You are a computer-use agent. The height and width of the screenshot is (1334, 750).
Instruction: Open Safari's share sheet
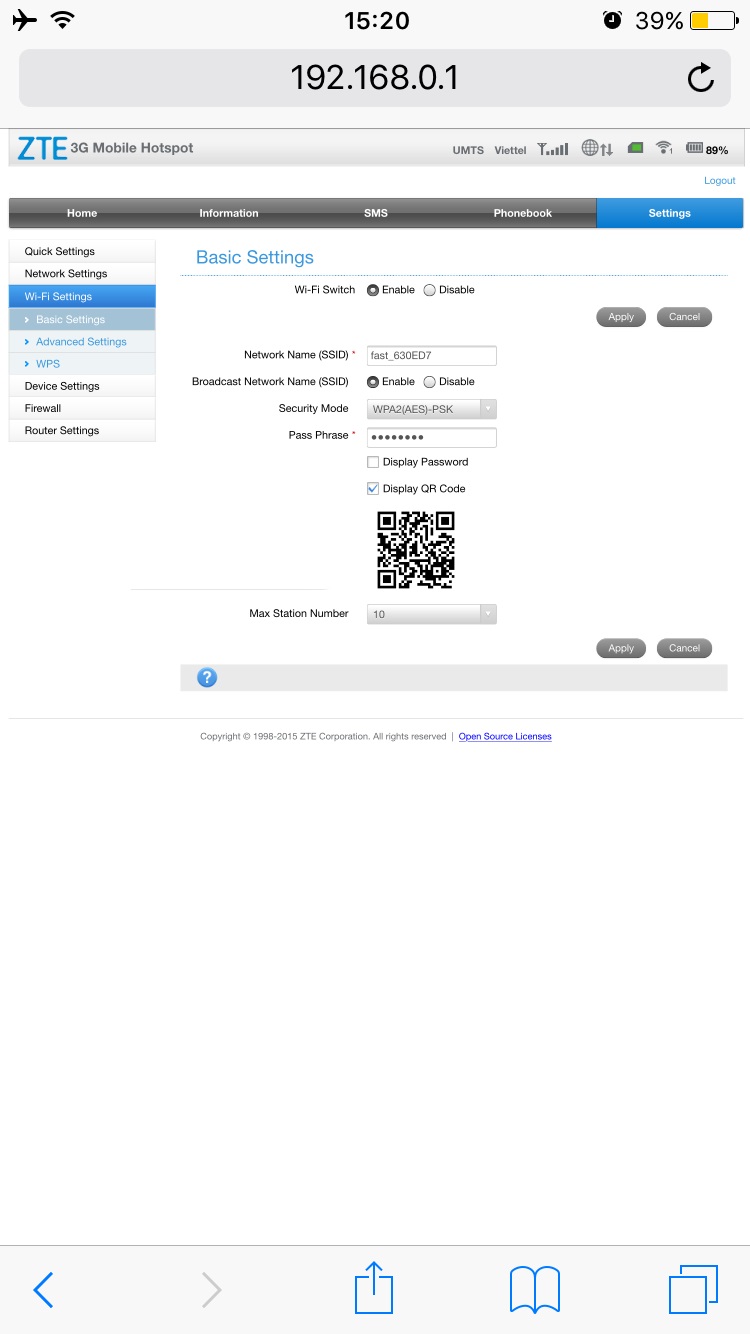tap(374, 1288)
